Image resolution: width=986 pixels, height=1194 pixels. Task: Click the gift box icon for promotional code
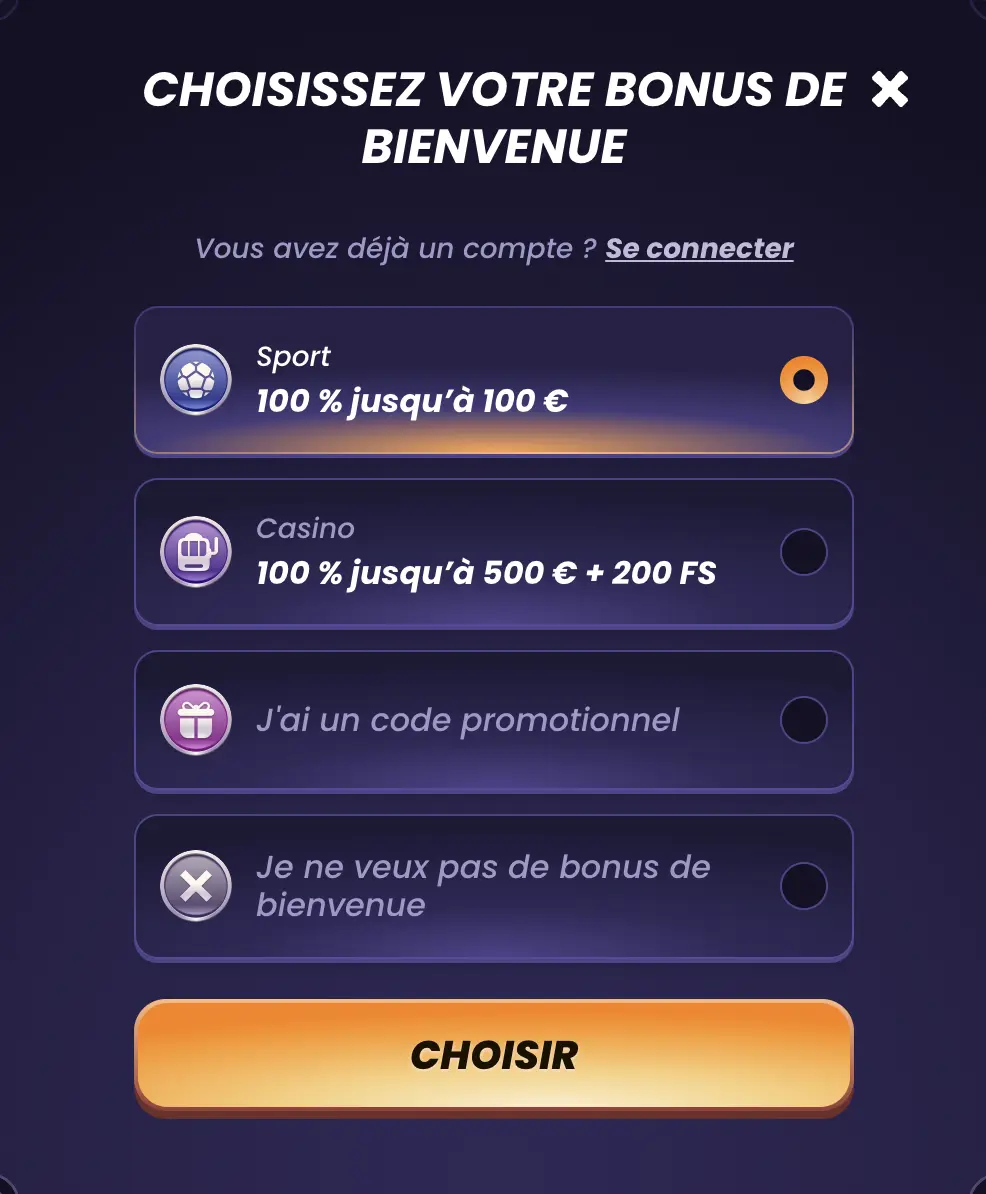click(196, 719)
